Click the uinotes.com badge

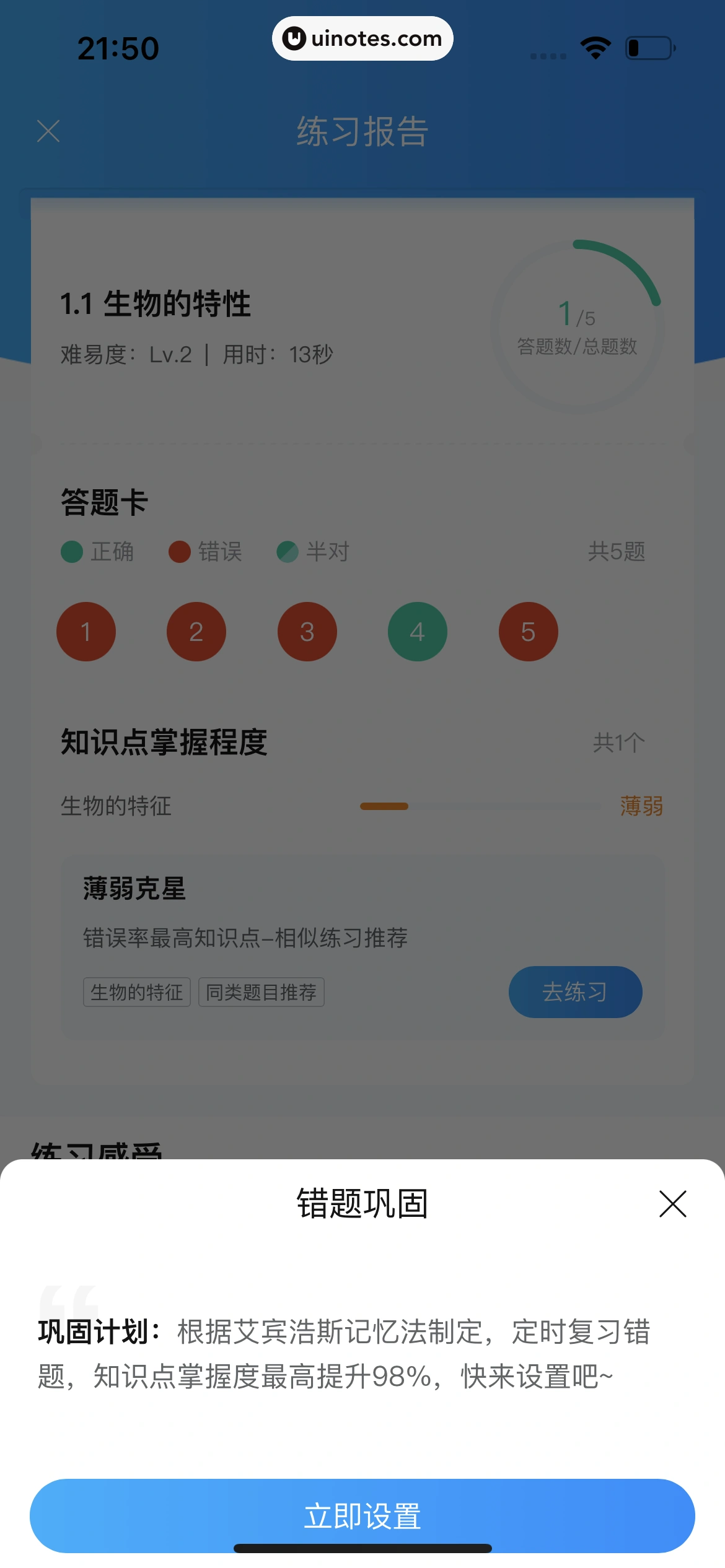pyautogui.click(x=362, y=38)
